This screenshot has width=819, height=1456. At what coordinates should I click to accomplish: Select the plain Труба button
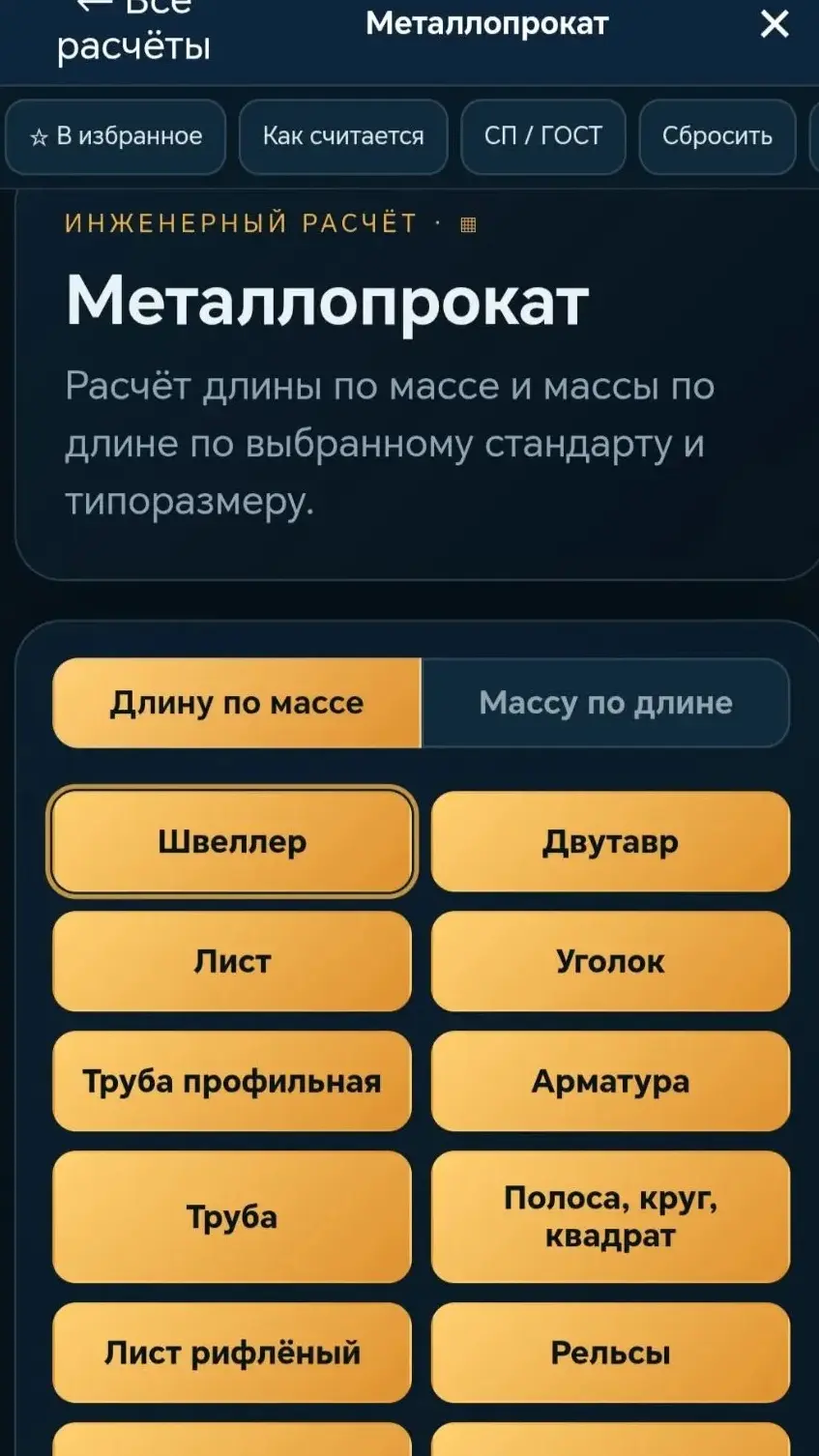pyautogui.click(x=232, y=1216)
